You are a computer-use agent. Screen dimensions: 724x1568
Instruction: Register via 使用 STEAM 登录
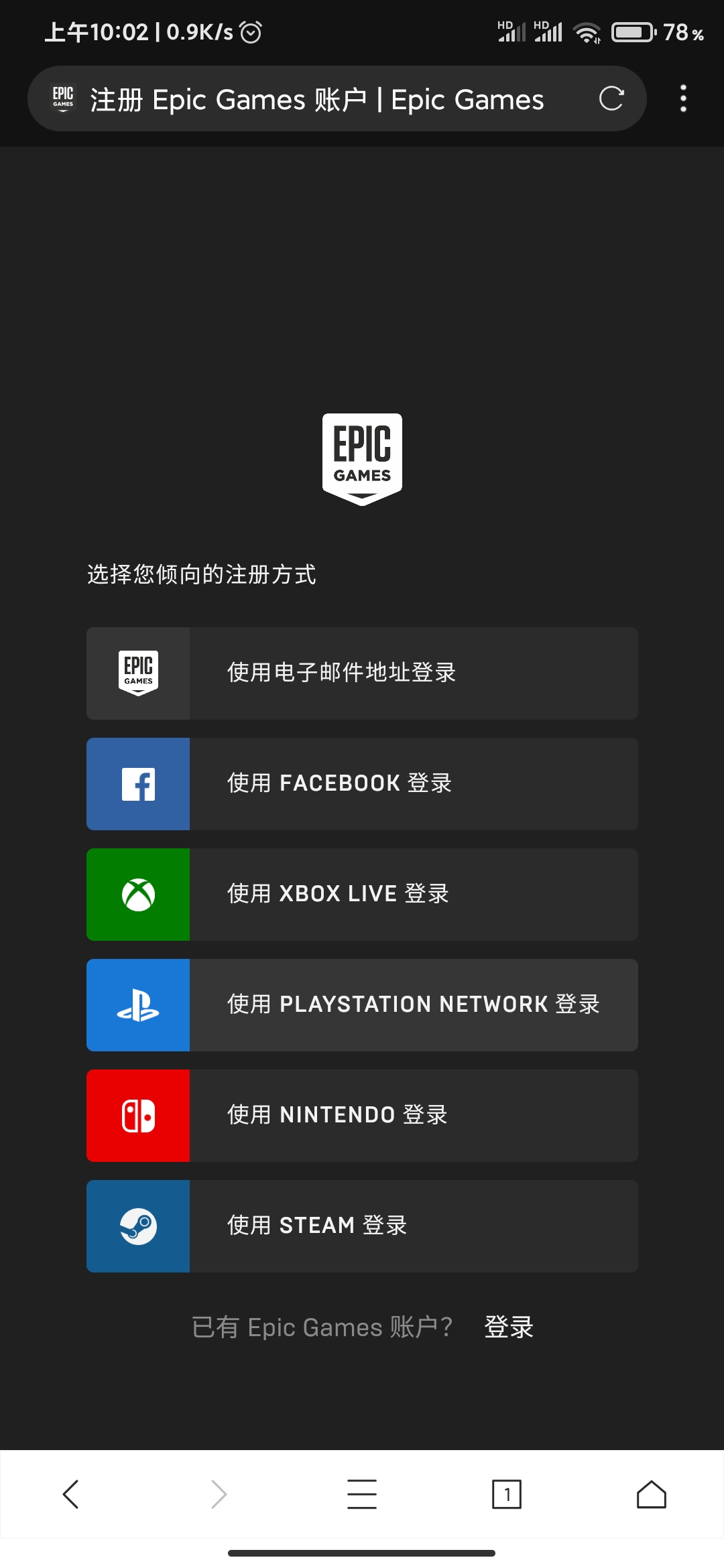[x=362, y=1226]
